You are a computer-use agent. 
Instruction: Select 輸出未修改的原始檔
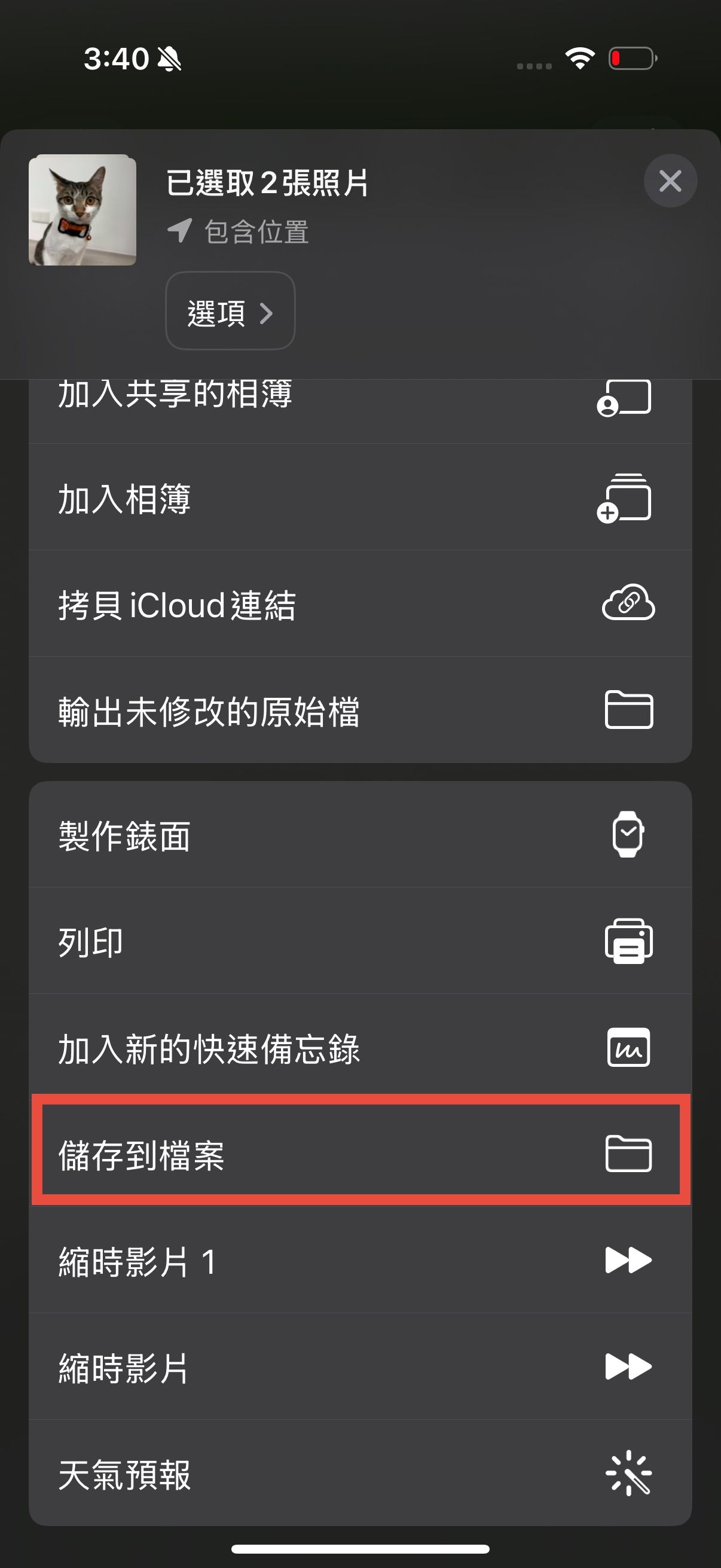pyautogui.click(x=359, y=710)
